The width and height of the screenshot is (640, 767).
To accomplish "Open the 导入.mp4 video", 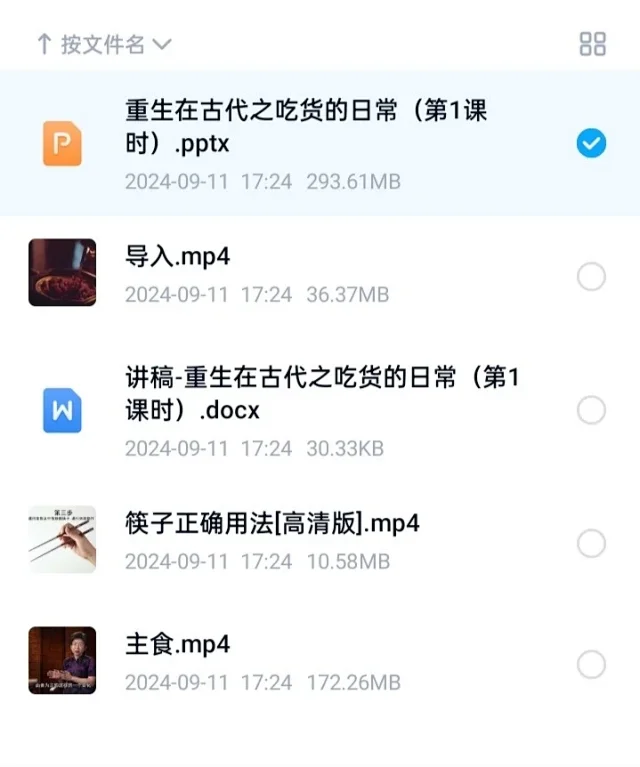I will [x=178, y=257].
